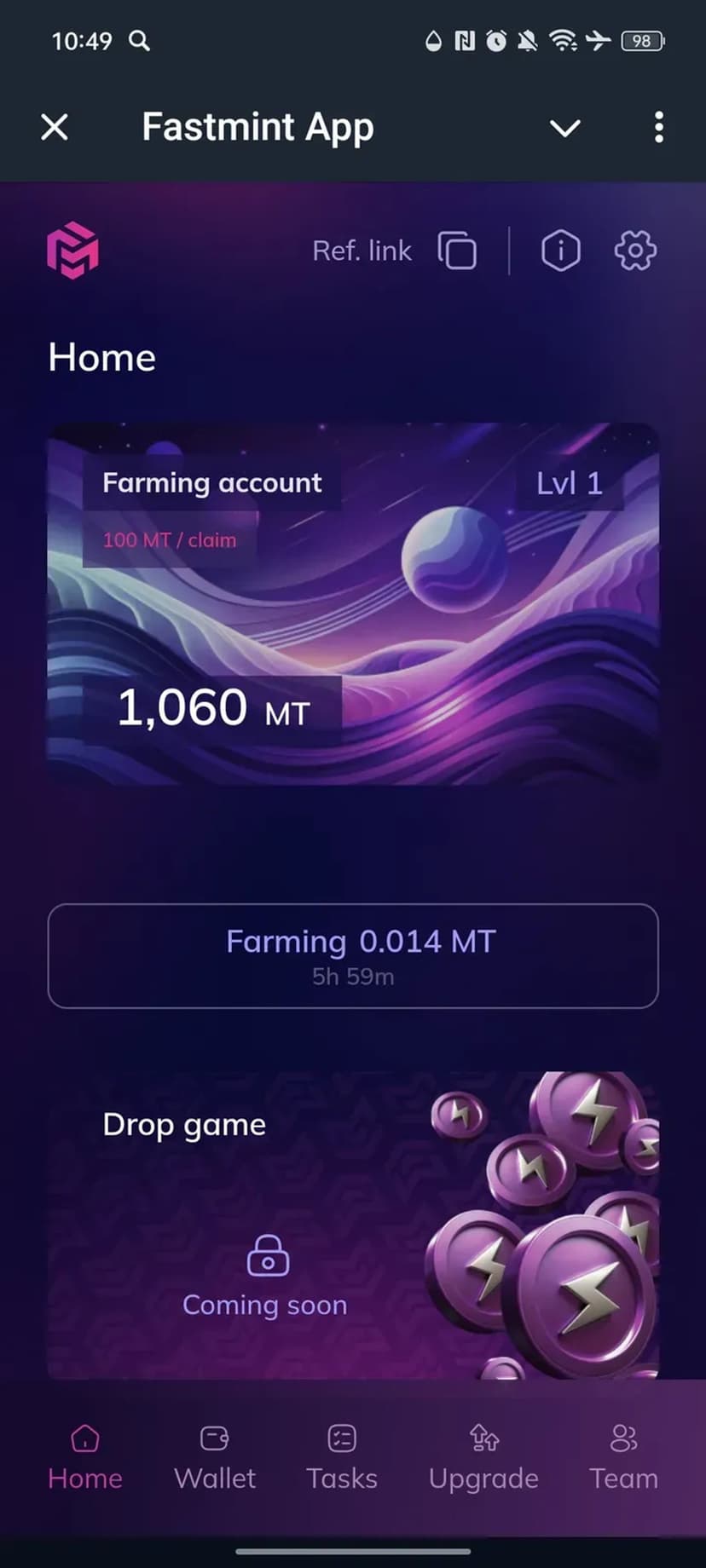Screen dimensions: 706x1568
Task: Close the Fastmint App mini app
Action: [x=55, y=128]
